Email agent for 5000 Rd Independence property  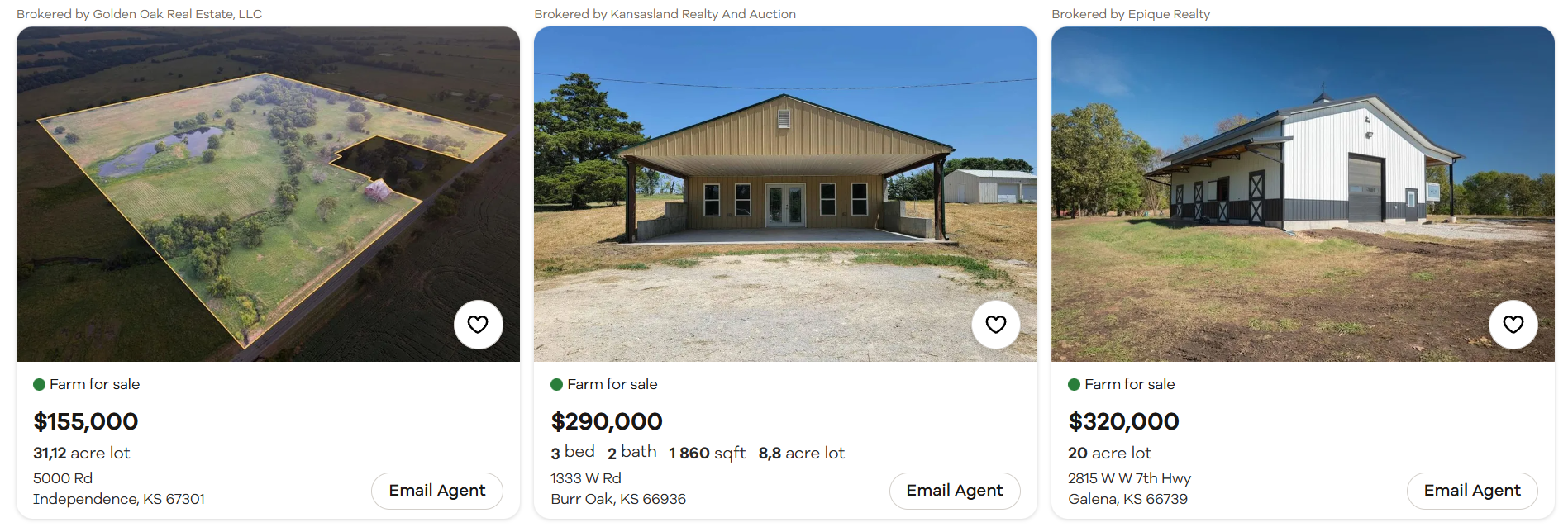click(x=436, y=491)
